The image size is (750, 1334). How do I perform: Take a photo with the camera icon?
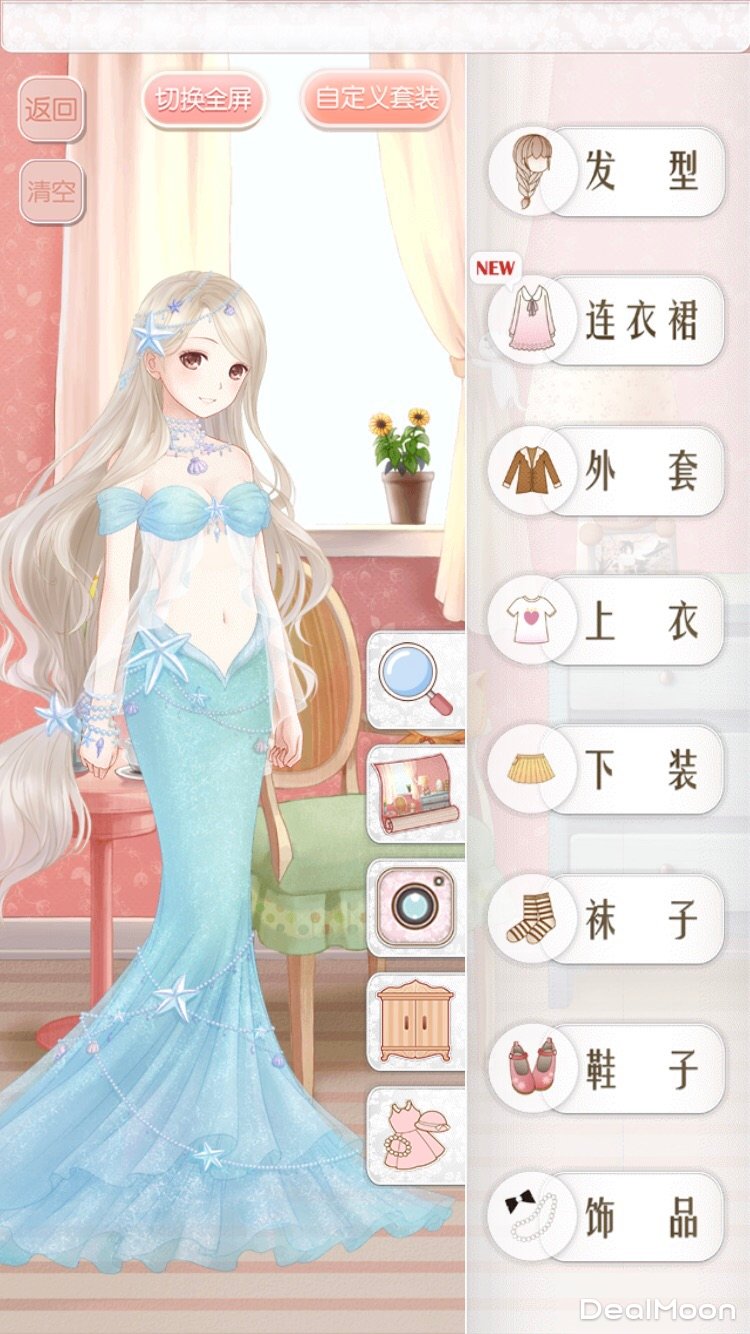tap(420, 907)
